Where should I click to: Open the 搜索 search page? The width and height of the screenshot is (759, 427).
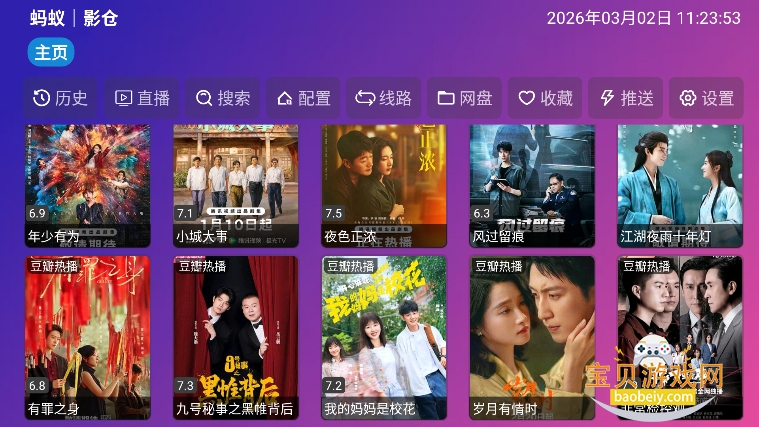click(x=223, y=98)
